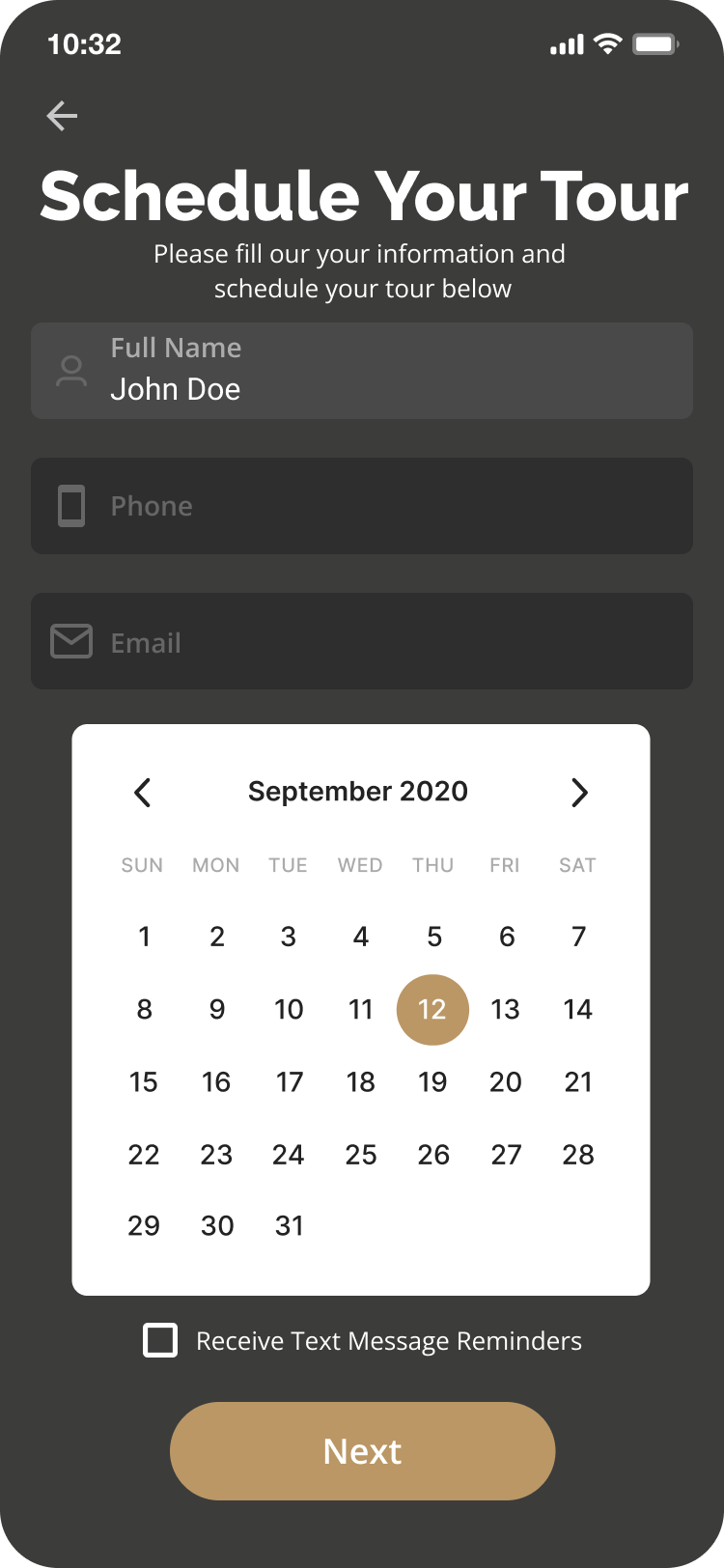Image resolution: width=724 pixels, height=1568 pixels.
Task: Select day 31 on the calendar
Action: [289, 1226]
